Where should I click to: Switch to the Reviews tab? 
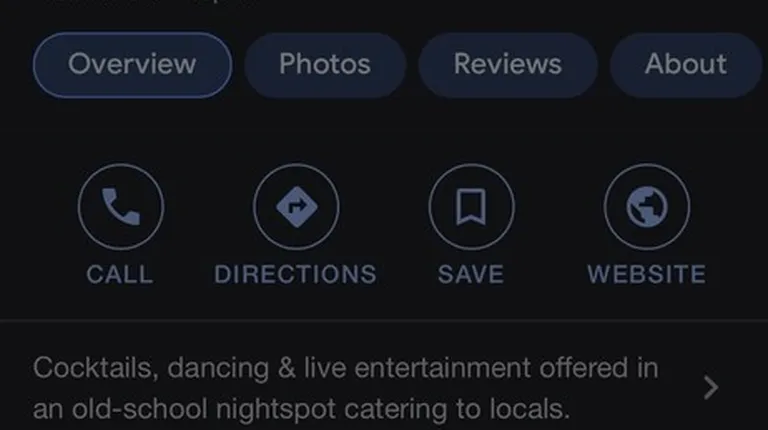click(507, 65)
